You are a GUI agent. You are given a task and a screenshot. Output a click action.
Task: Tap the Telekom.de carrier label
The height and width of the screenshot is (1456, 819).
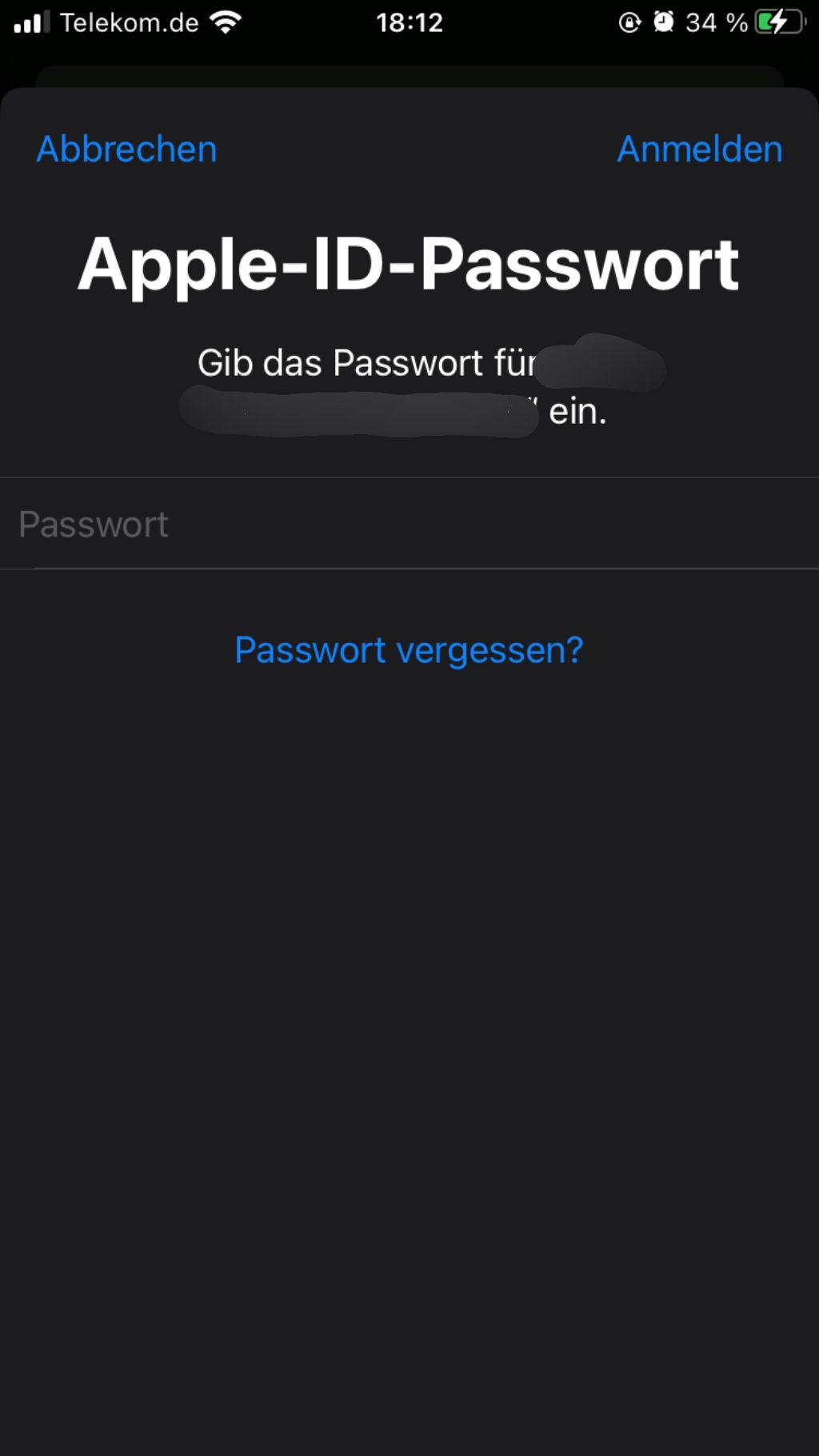(130, 22)
